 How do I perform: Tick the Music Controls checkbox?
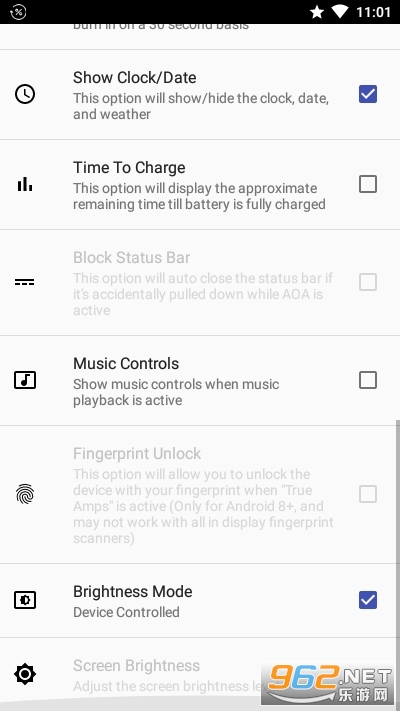367,380
